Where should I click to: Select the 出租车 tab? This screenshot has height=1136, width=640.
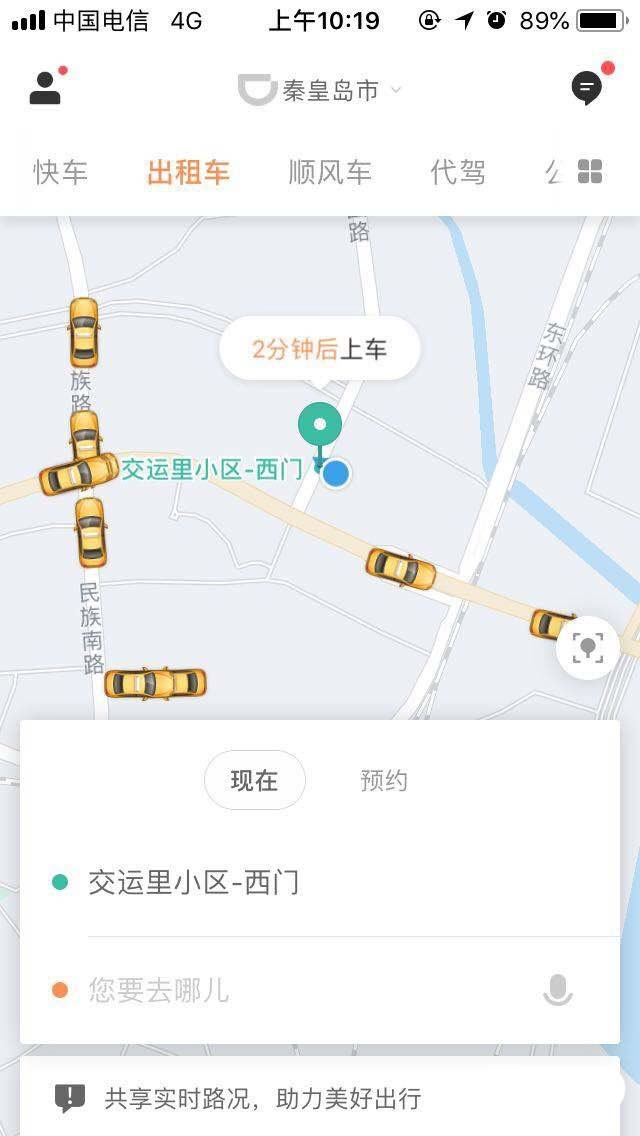click(x=188, y=172)
